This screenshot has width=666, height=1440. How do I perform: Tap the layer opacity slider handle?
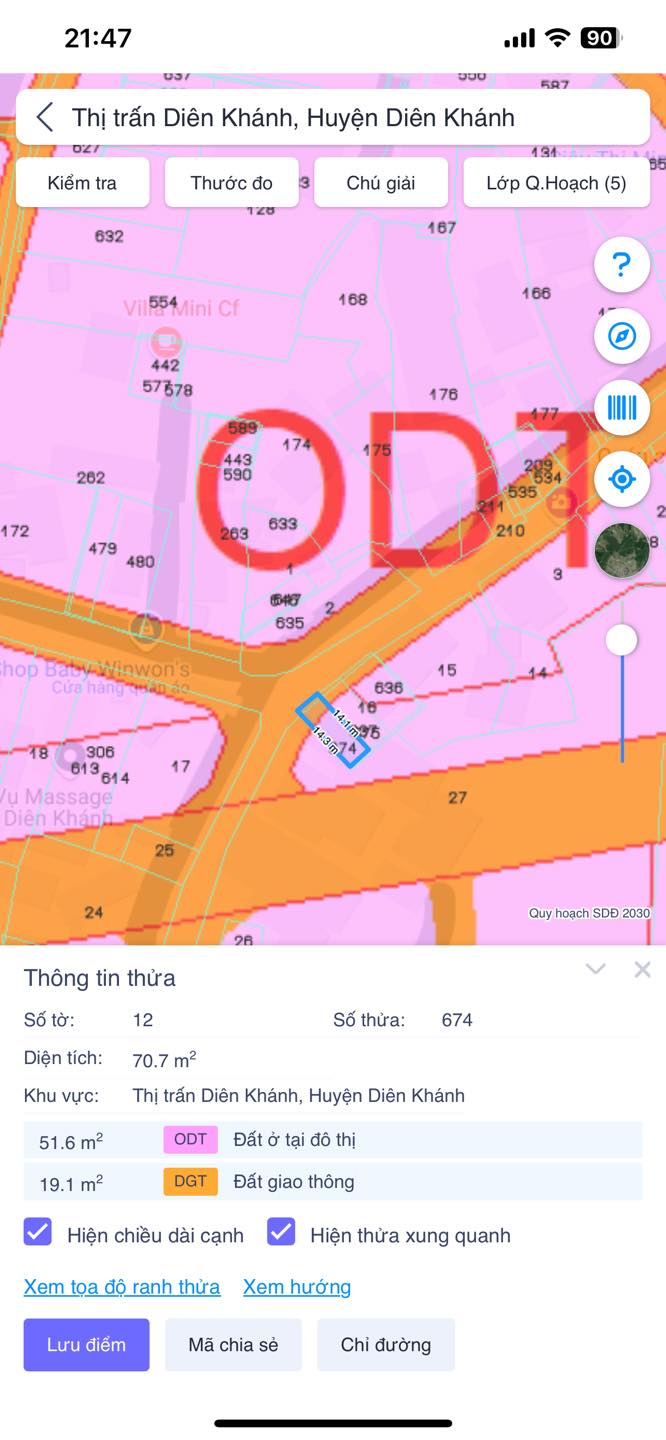point(622,640)
